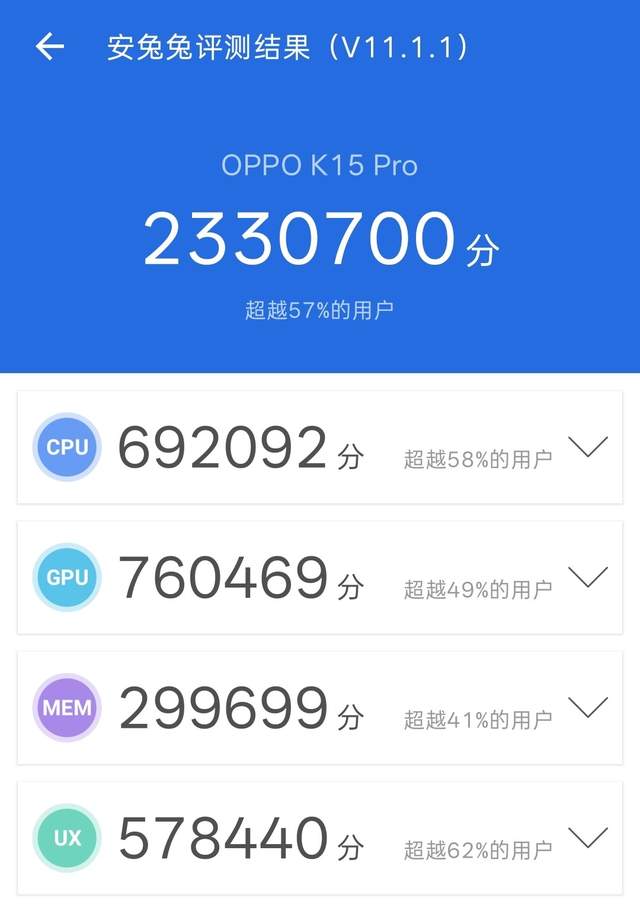
Task: Expand the UX score breakdown
Action: pyautogui.click(x=588, y=837)
